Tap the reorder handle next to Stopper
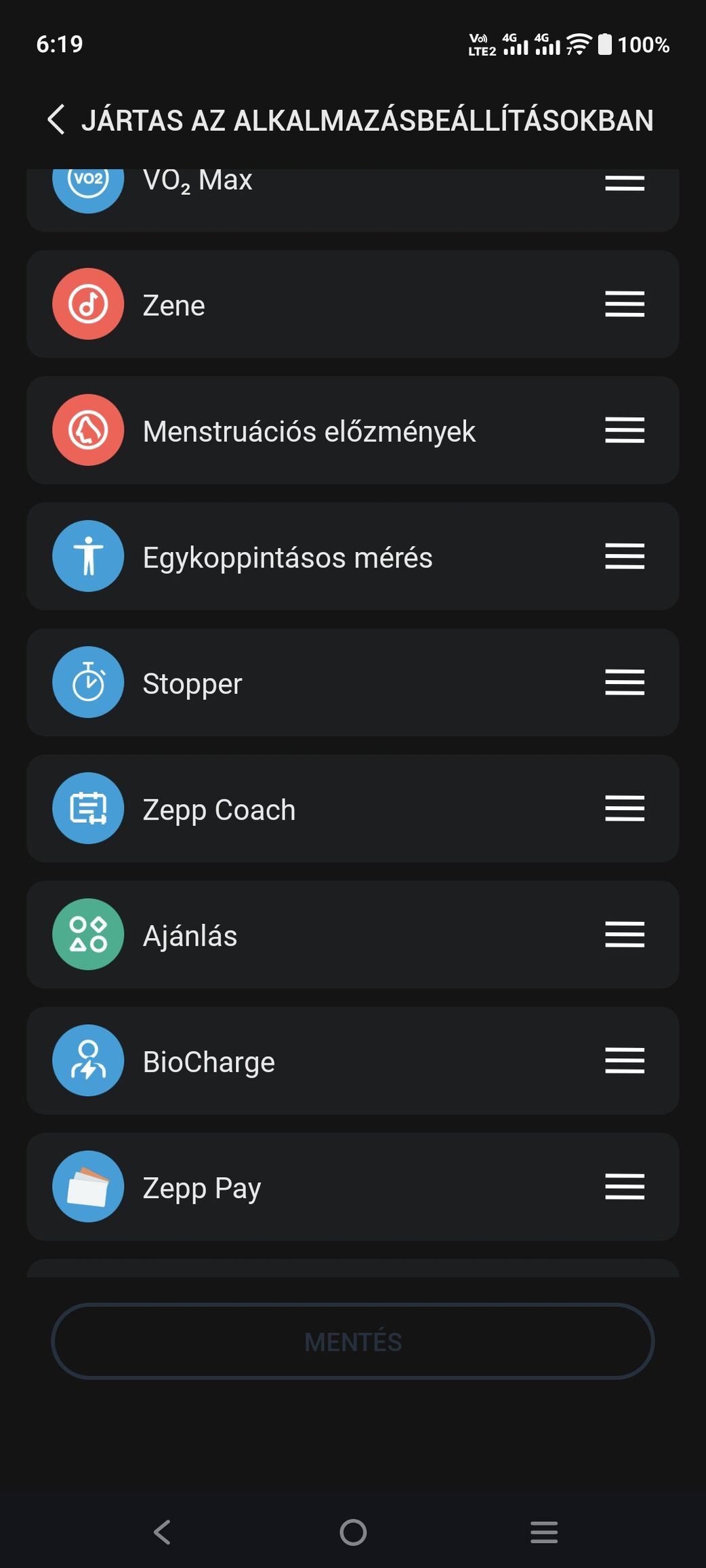706x1568 pixels. [x=624, y=682]
